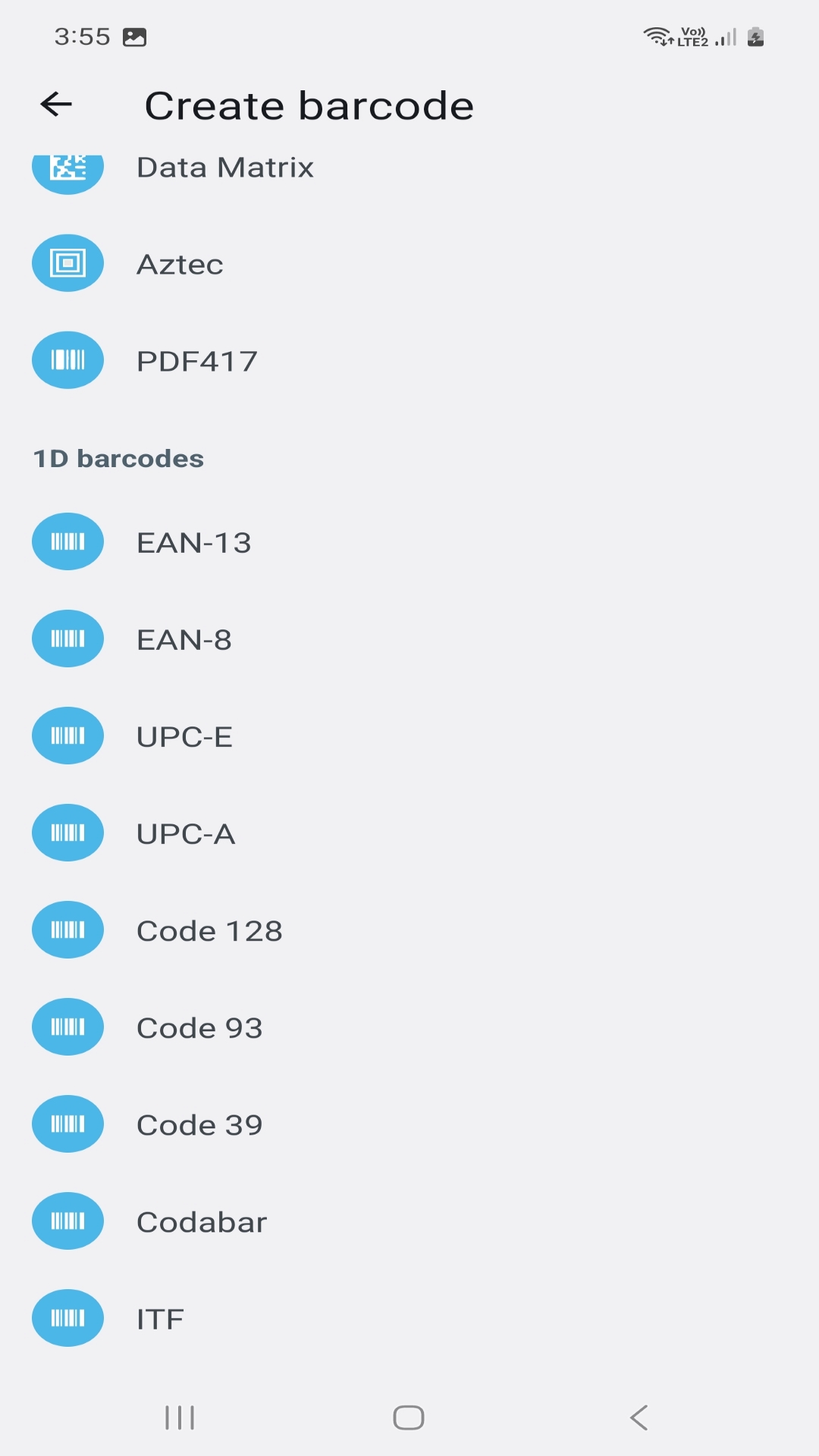Tap the Android back navigation button
The image size is (819, 1456).
[638, 1415]
